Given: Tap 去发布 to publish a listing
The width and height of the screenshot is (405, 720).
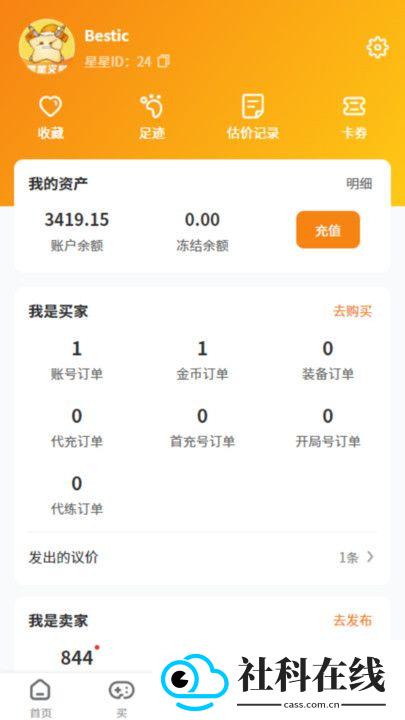Looking at the screenshot, I should click(353, 620).
